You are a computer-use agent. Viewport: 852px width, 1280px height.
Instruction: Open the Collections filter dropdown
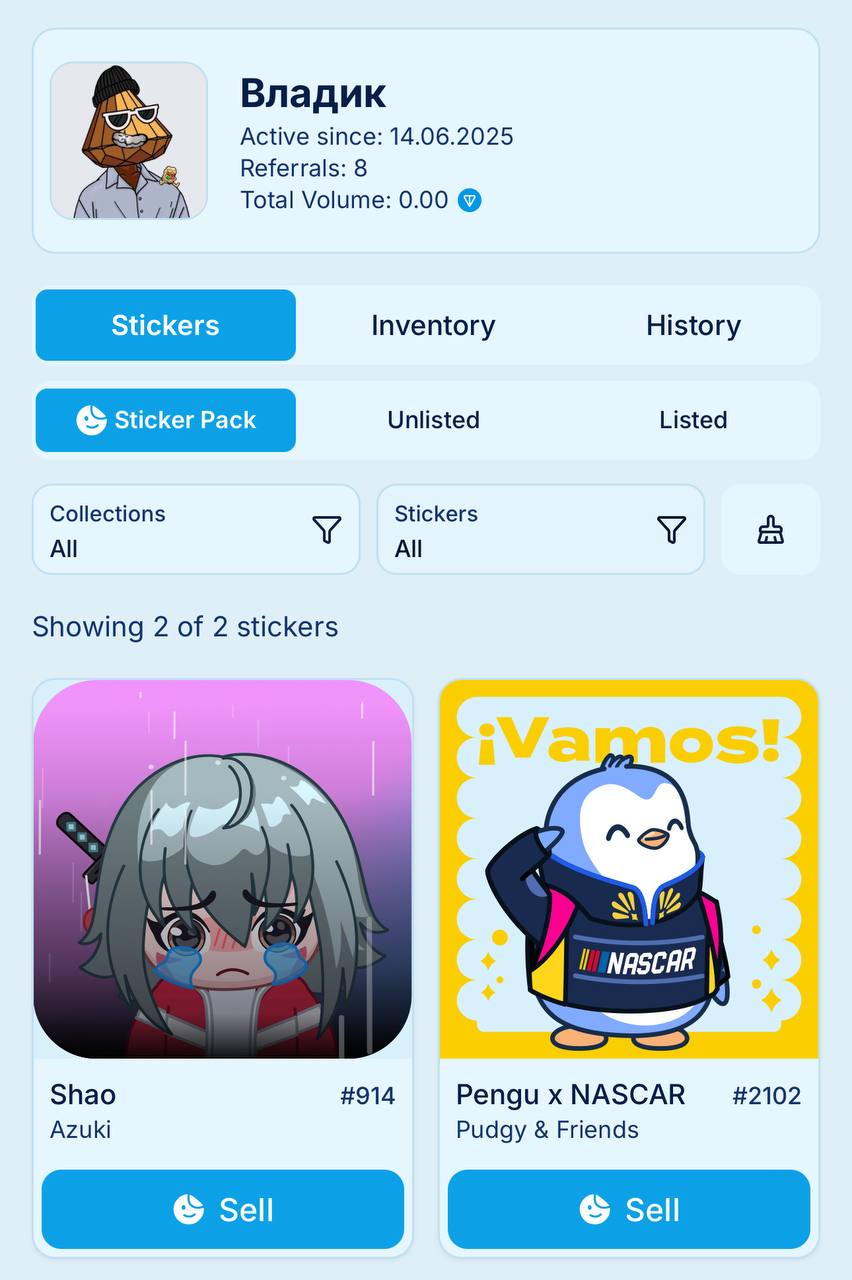click(196, 530)
